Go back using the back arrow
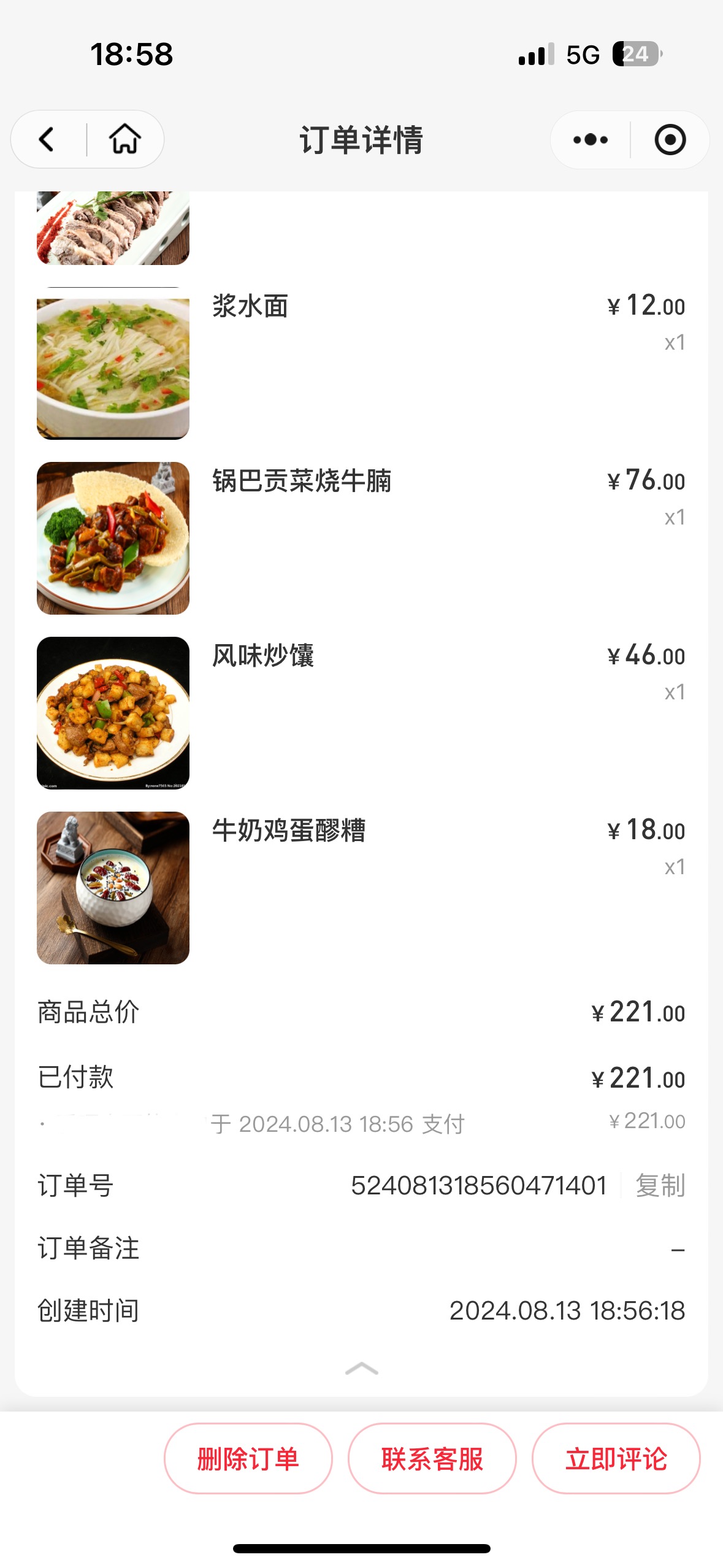The width and height of the screenshot is (723, 1568). pyautogui.click(x=47, y=139)
